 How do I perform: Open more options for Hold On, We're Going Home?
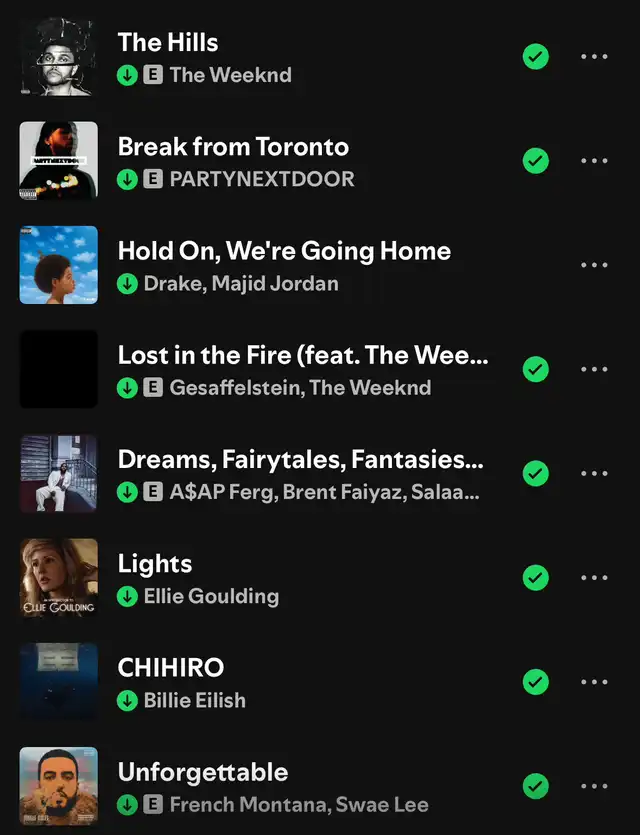coord(594,265)
